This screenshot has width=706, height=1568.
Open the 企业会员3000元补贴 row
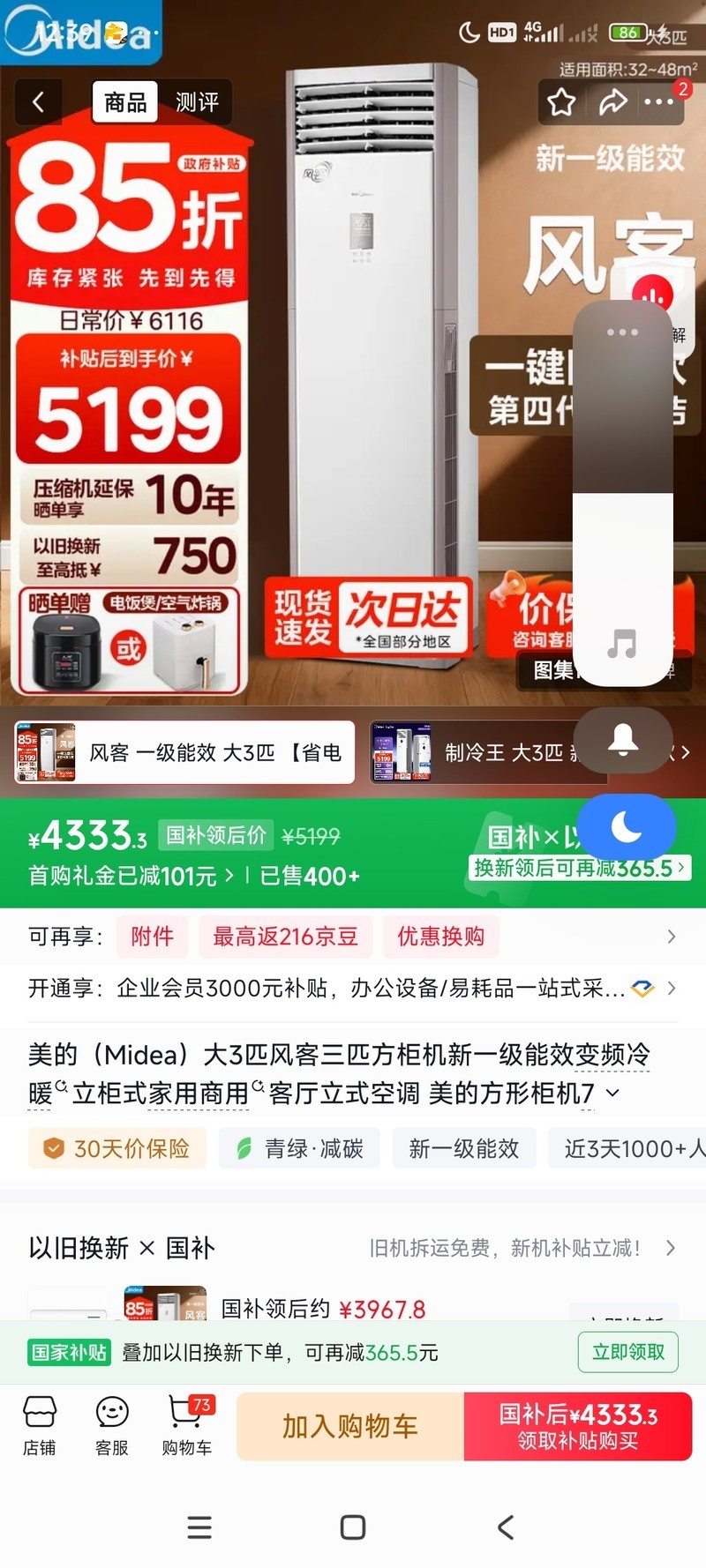tap(353, 989)
